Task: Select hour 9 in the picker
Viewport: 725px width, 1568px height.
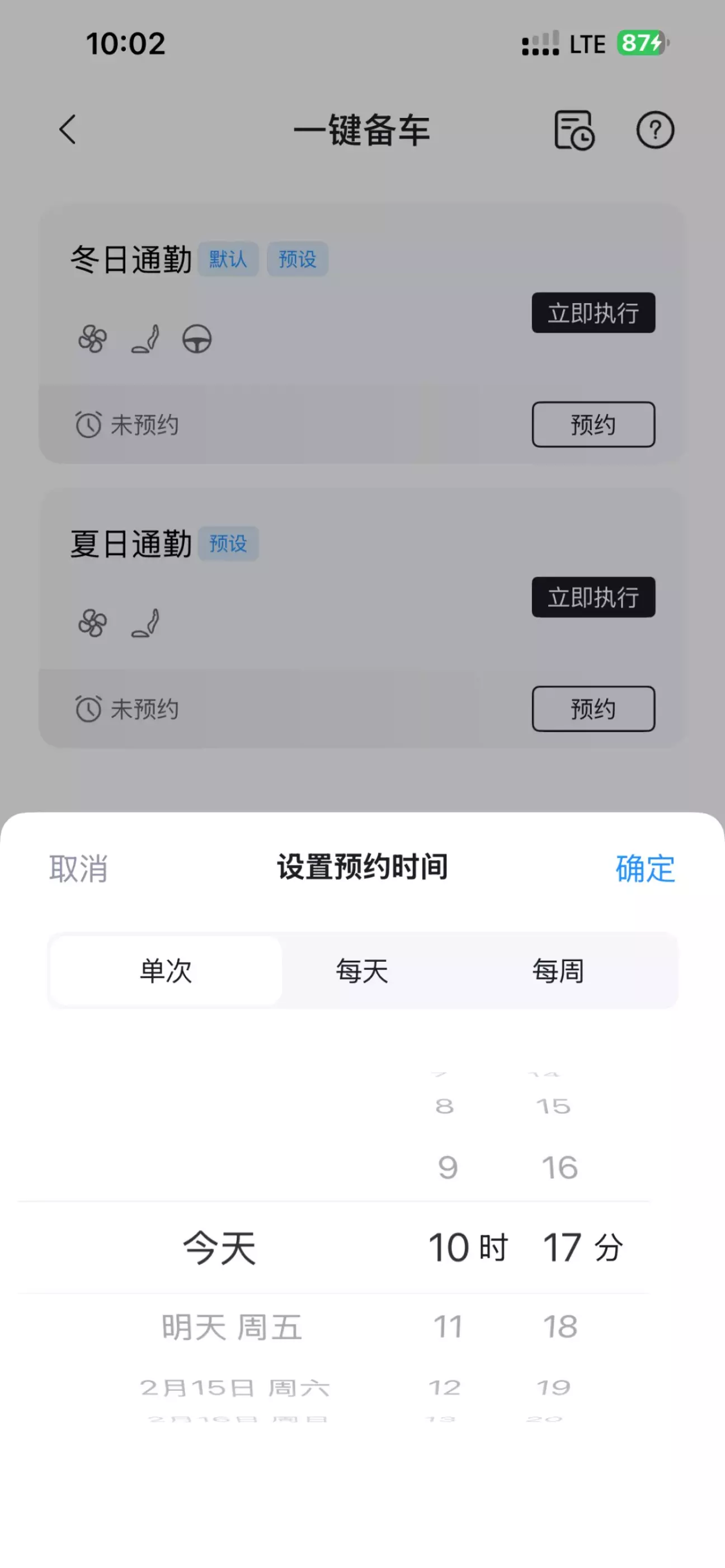Action: [x=448, y=1167]
